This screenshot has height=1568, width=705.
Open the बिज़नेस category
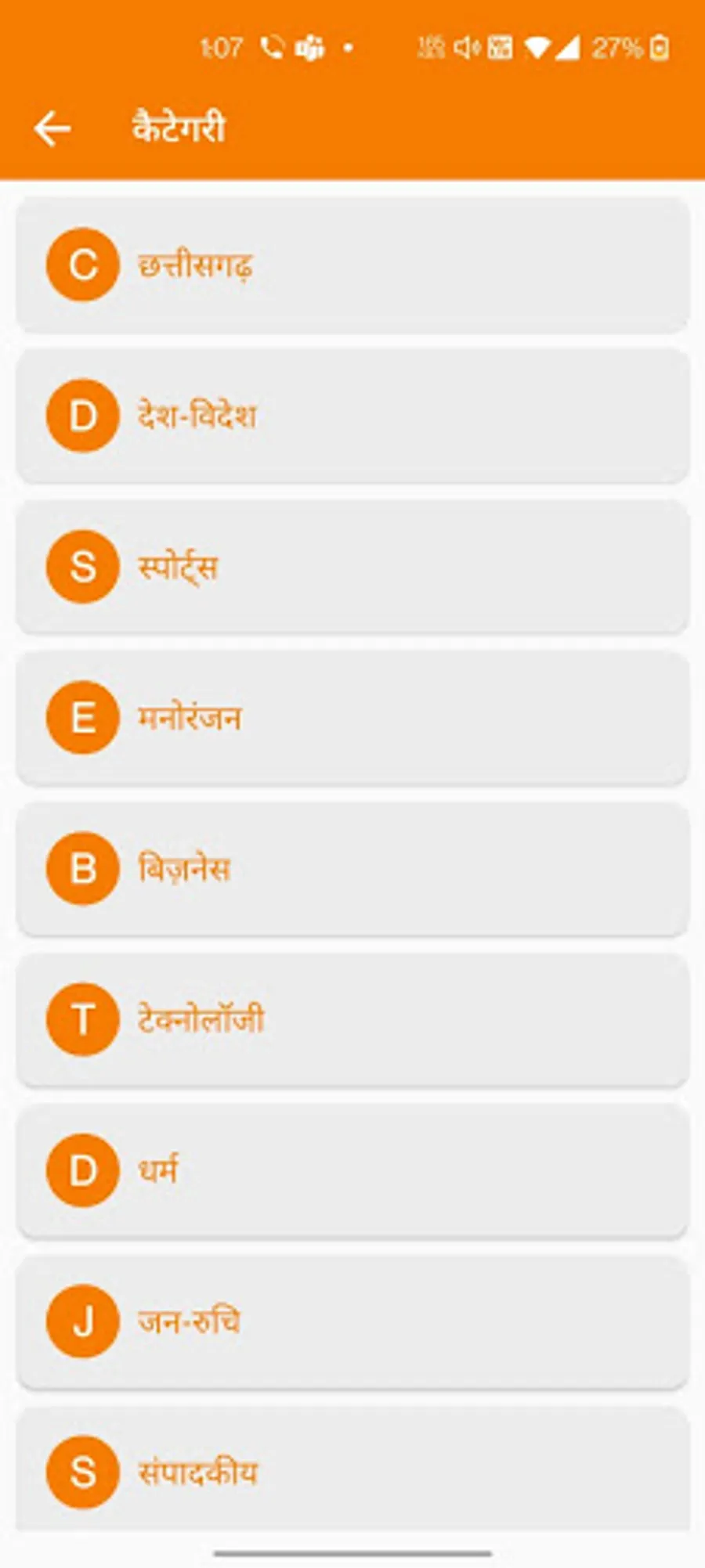(352, 869)
